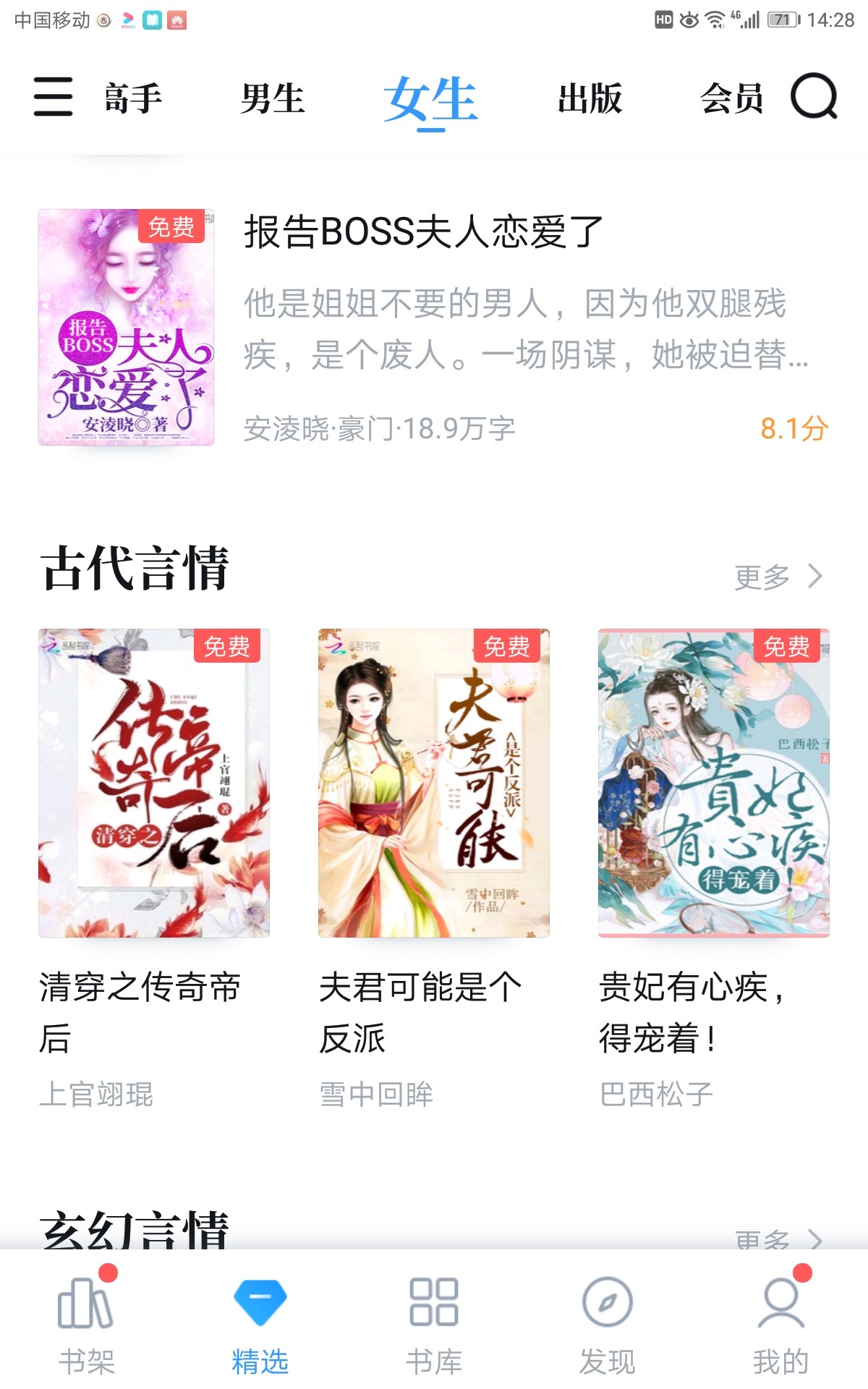Image resolution: width=868 pixels, height=1389 pixels.
Task: Switch to the 男生 tab
Action: coord(273,98)
